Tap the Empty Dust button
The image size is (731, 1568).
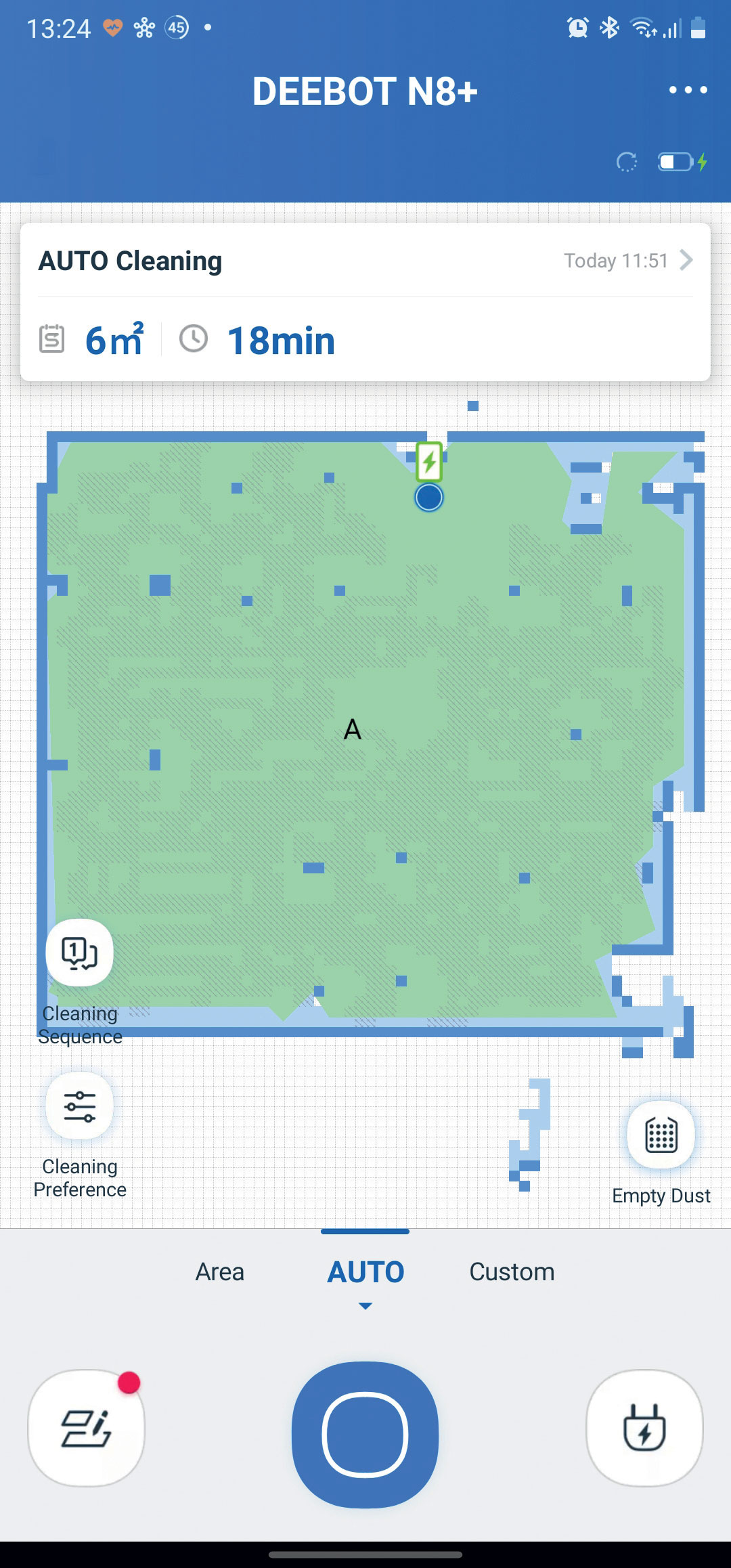click(661, 1135)
